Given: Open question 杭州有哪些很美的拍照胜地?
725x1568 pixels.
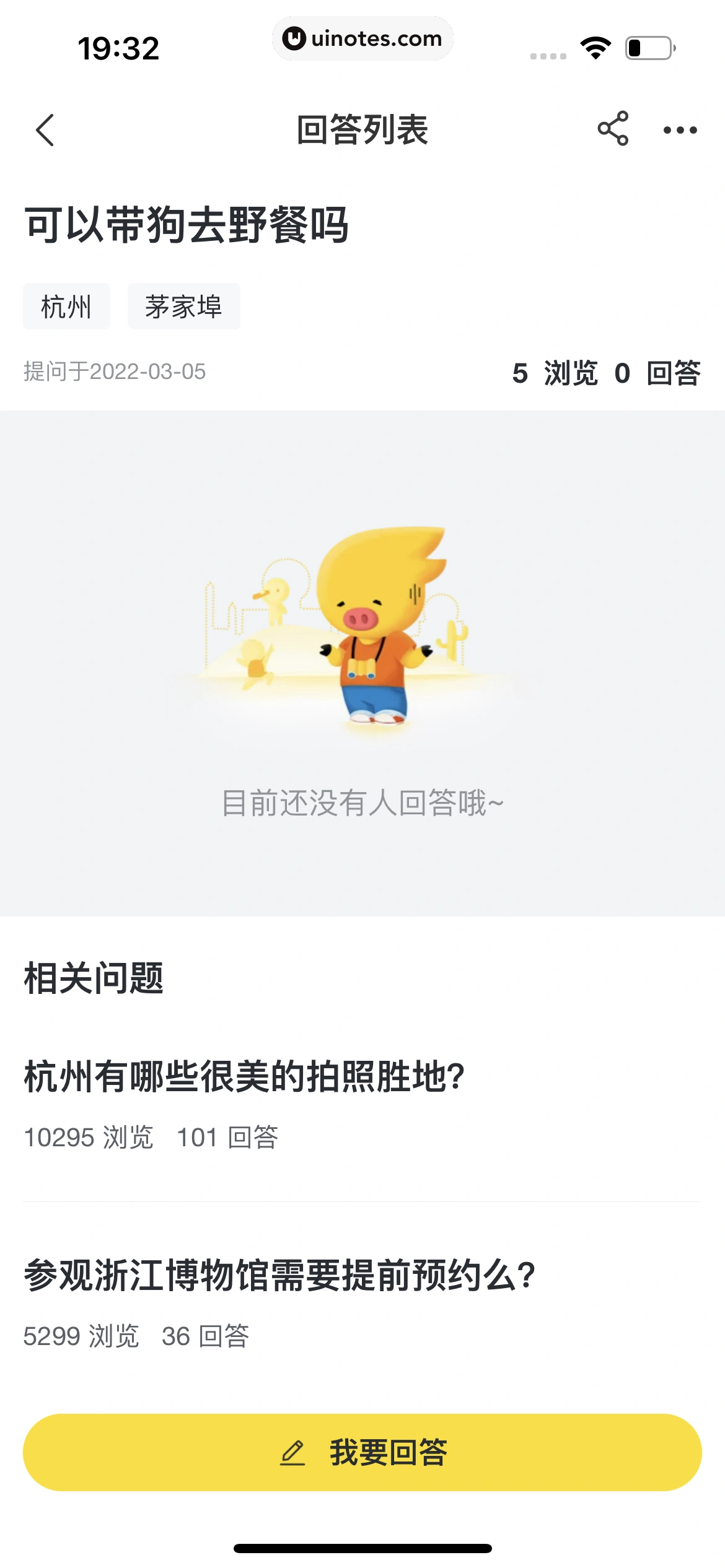Looking at the screenshot, I should 244,1076.
